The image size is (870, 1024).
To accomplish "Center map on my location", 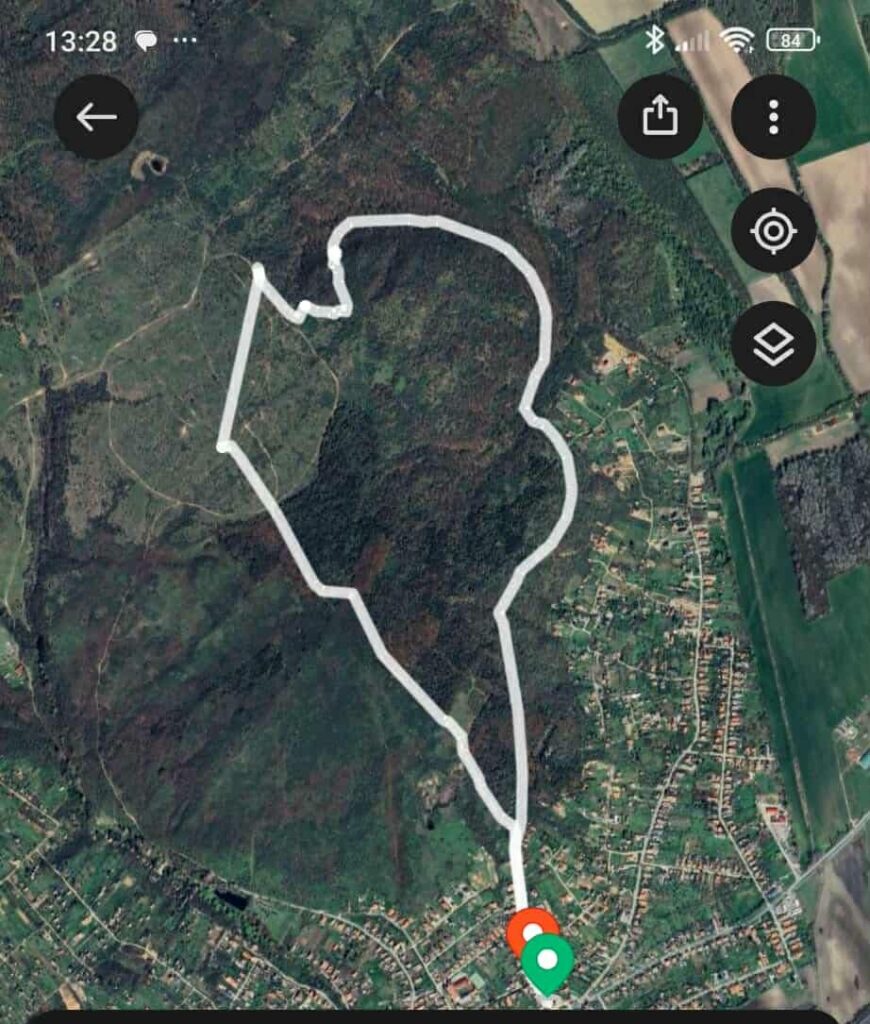I will tap(773, 231).
